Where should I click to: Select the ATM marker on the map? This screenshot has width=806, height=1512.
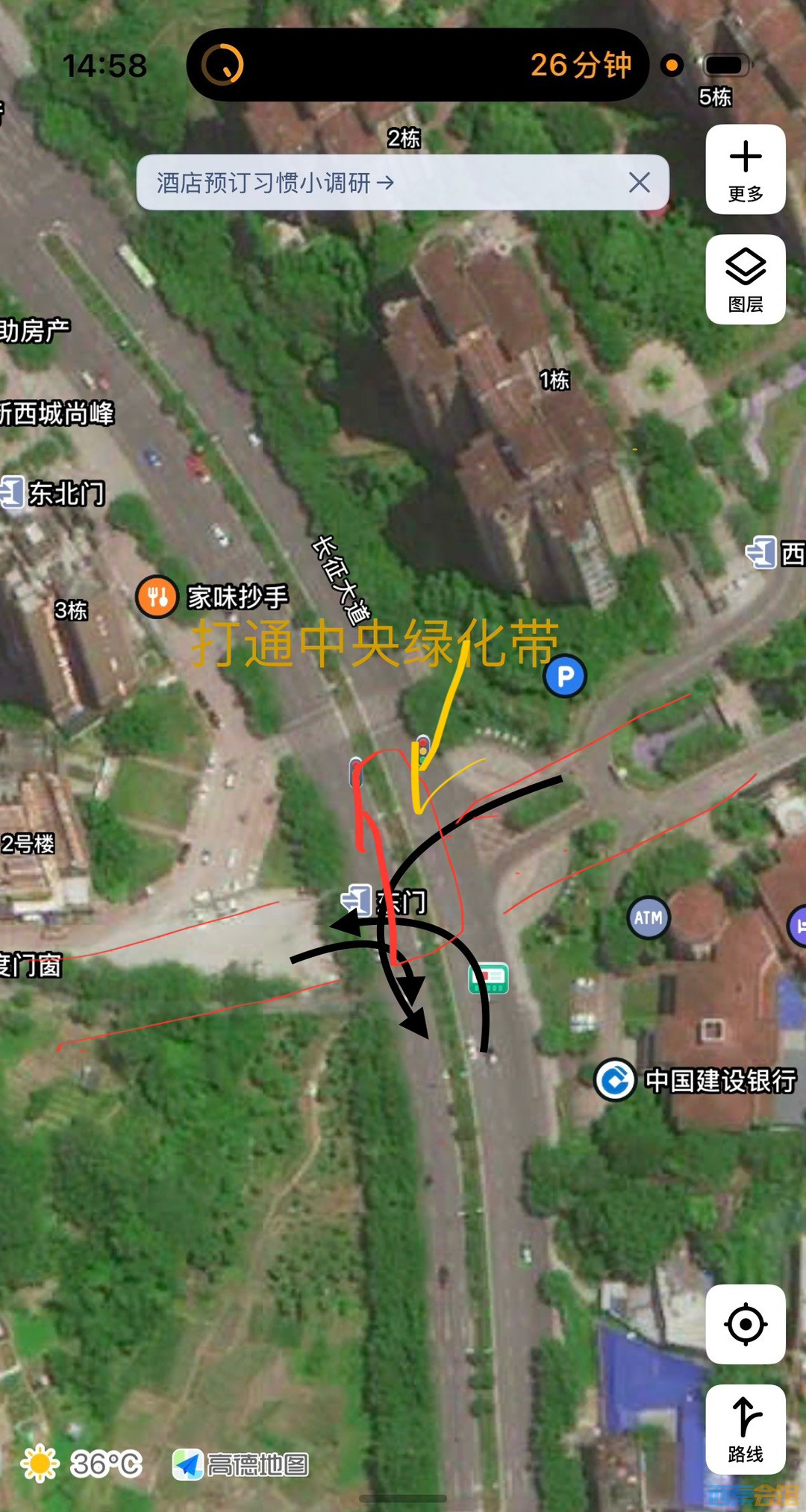click(648, 917)
